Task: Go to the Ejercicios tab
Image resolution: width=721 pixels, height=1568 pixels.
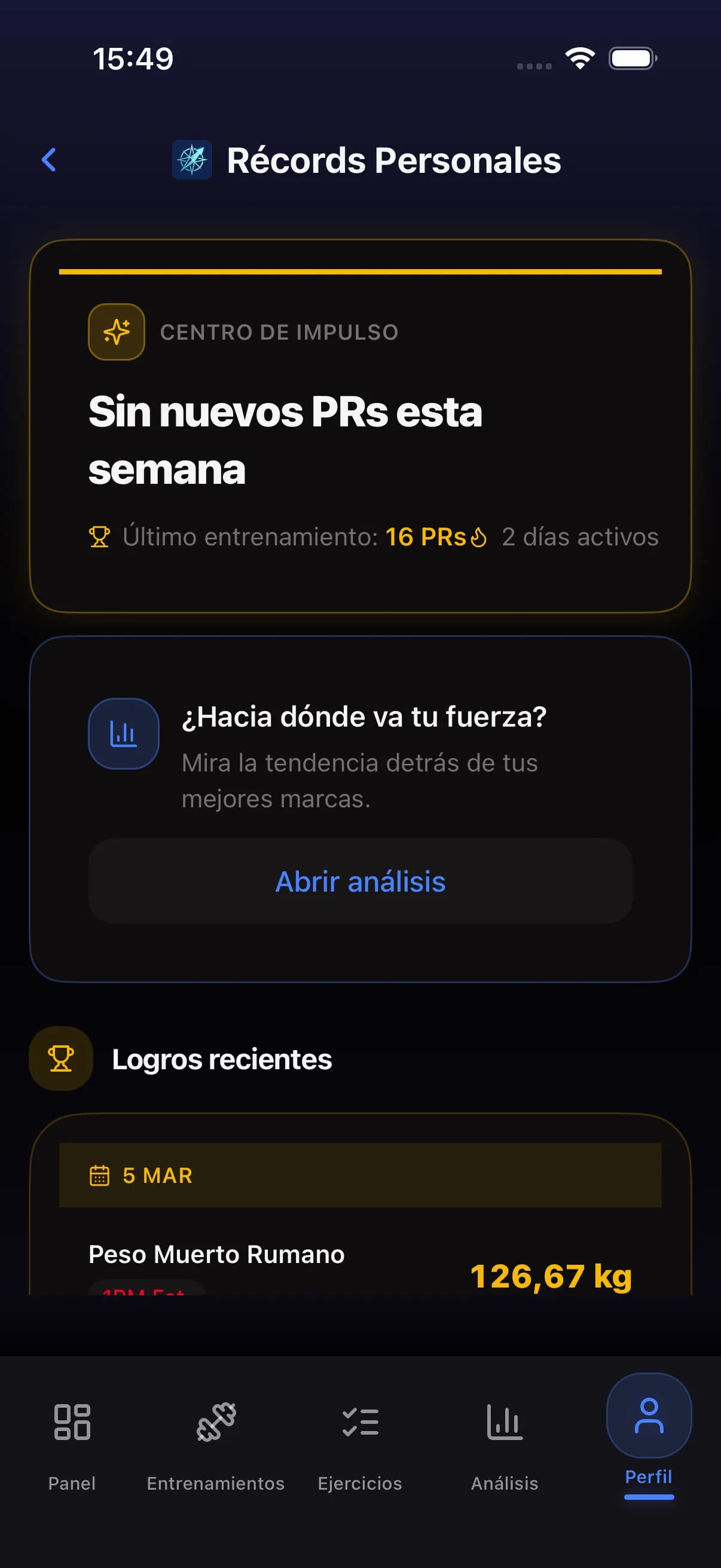Action: (359, 1438)
